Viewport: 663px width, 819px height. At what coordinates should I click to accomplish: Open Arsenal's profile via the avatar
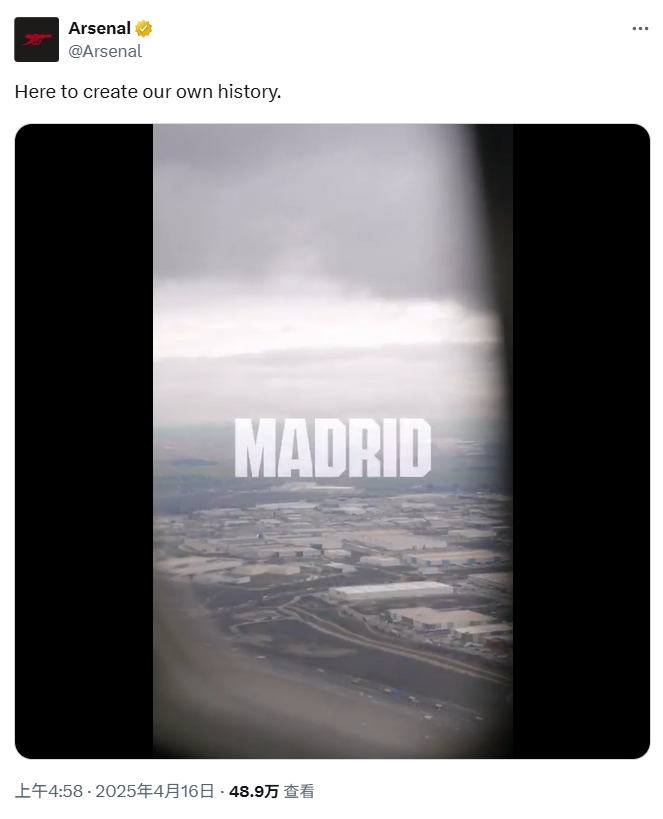pyautogui.click(x=36, y=40)
